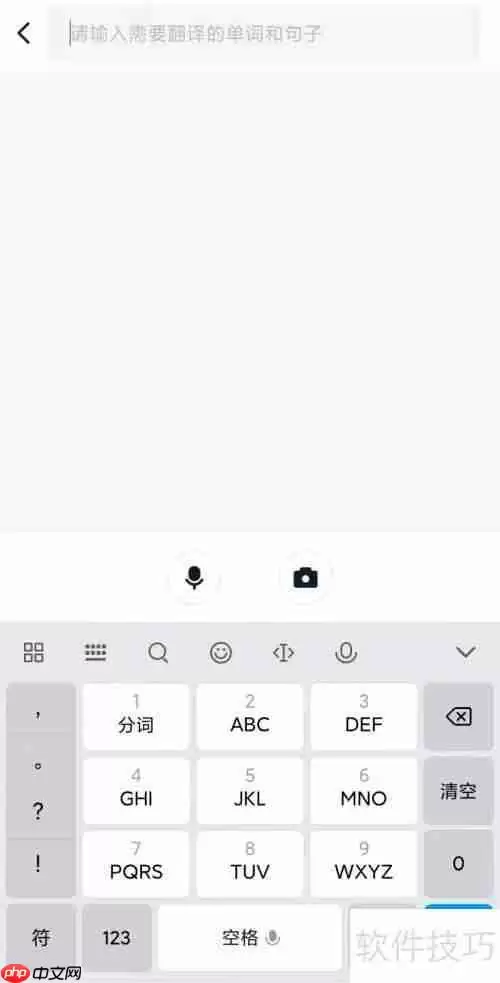Insert a question mark from the side column

[38, 811]
